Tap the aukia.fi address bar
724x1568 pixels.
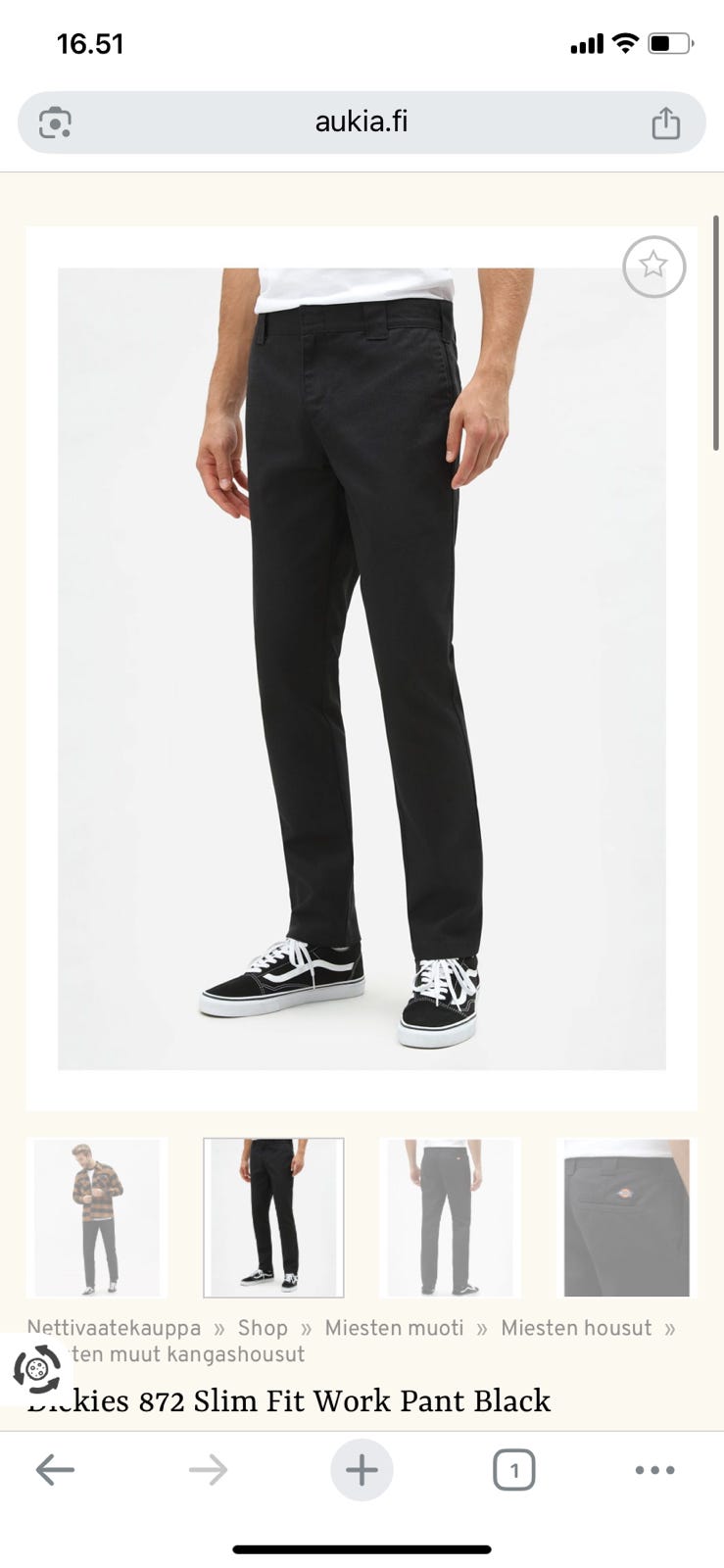coord(361,122)
